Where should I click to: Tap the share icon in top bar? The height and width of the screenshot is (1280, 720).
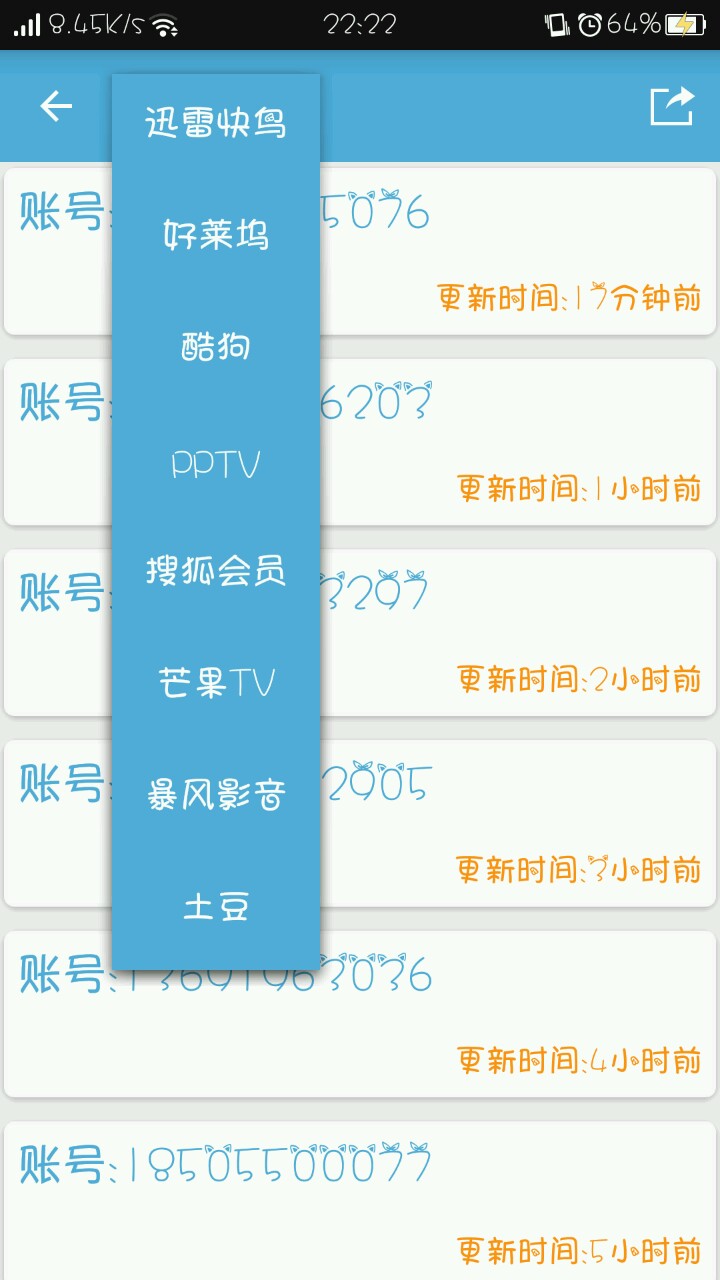671,106
